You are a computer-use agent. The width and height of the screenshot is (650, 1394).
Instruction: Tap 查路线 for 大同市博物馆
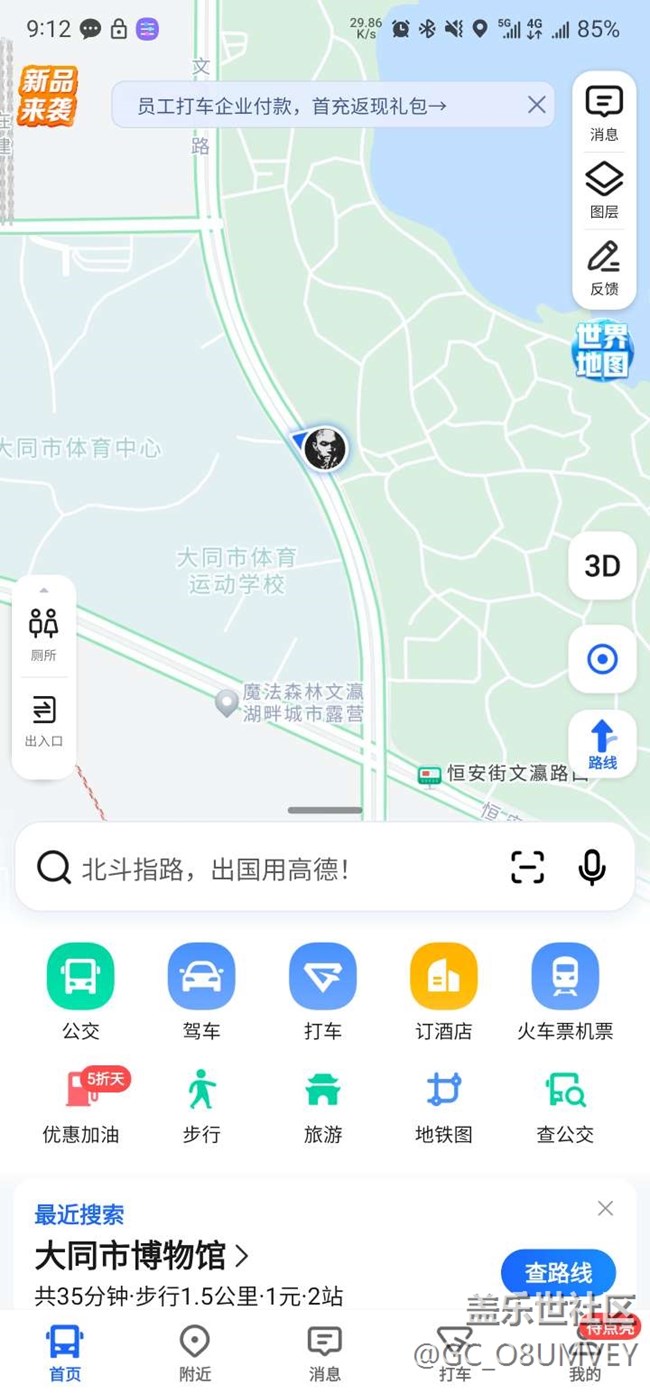559,1273
